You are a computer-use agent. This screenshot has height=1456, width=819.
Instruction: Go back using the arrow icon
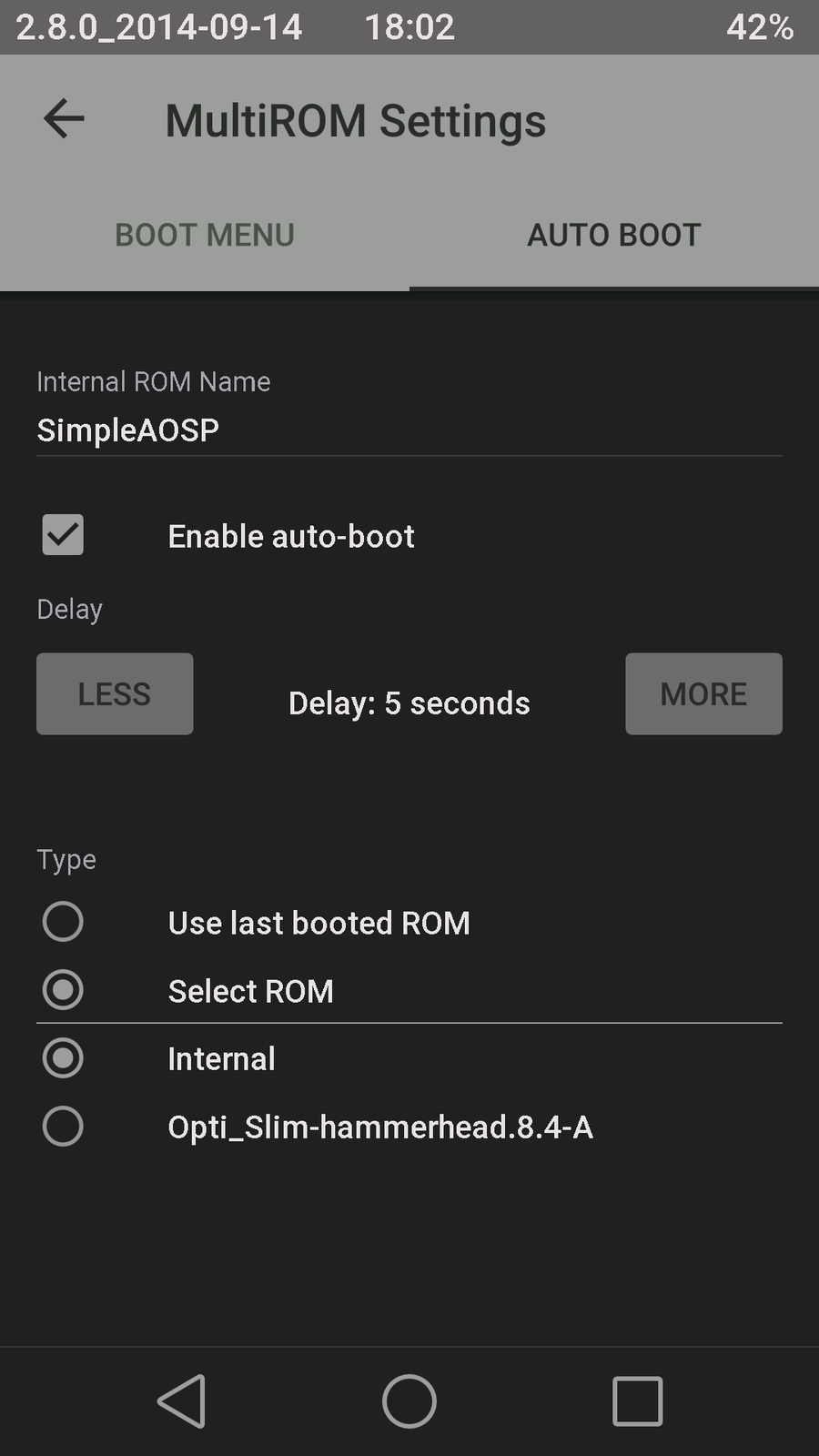click(x=64, y=119)
